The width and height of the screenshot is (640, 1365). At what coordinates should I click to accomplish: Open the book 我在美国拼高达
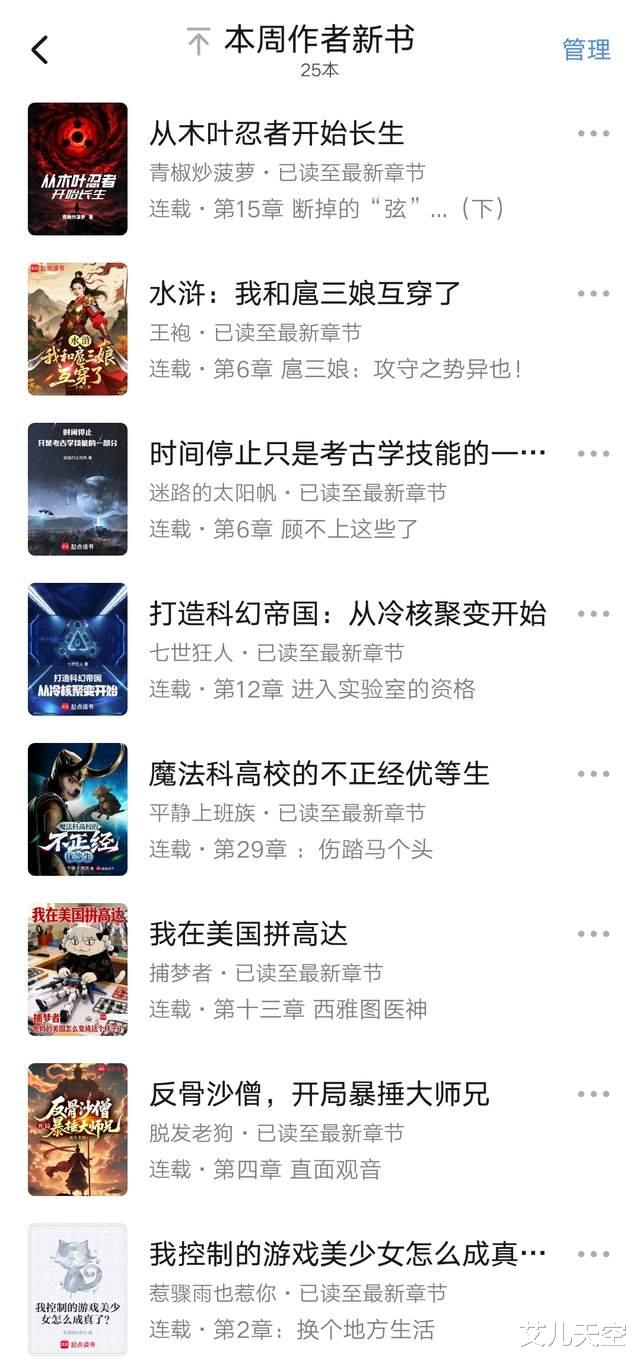pyautogui.click(x=249, y=933)
